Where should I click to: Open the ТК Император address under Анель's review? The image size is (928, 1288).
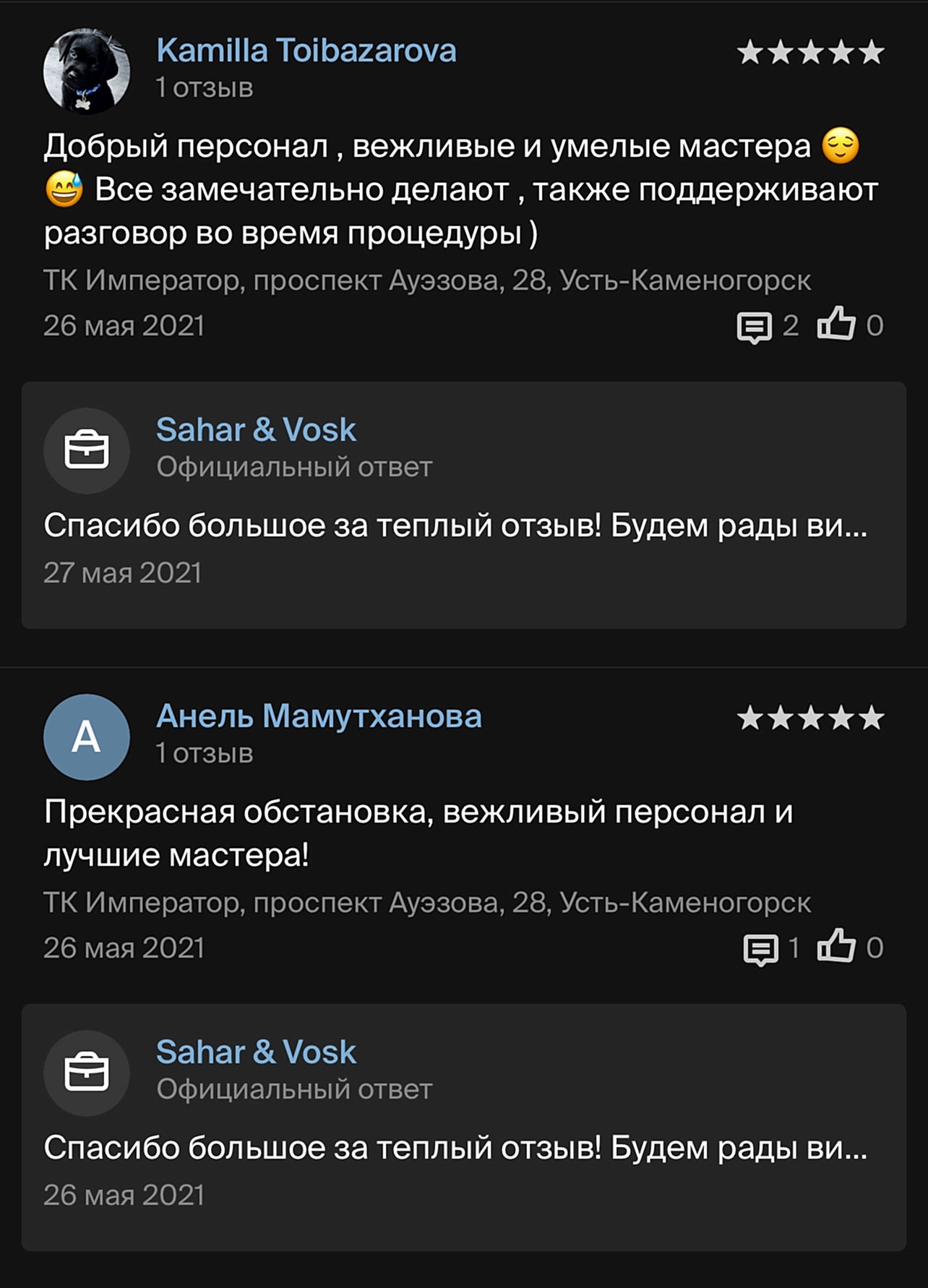(426, 903)
